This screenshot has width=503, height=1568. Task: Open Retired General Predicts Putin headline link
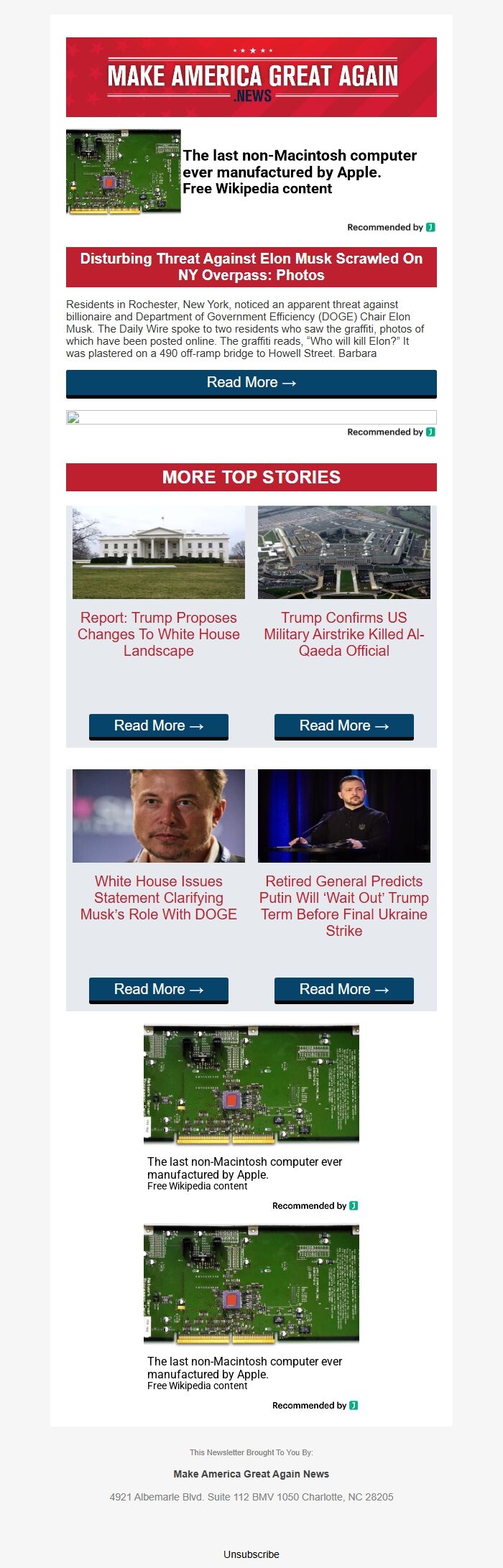pos(343,905)
